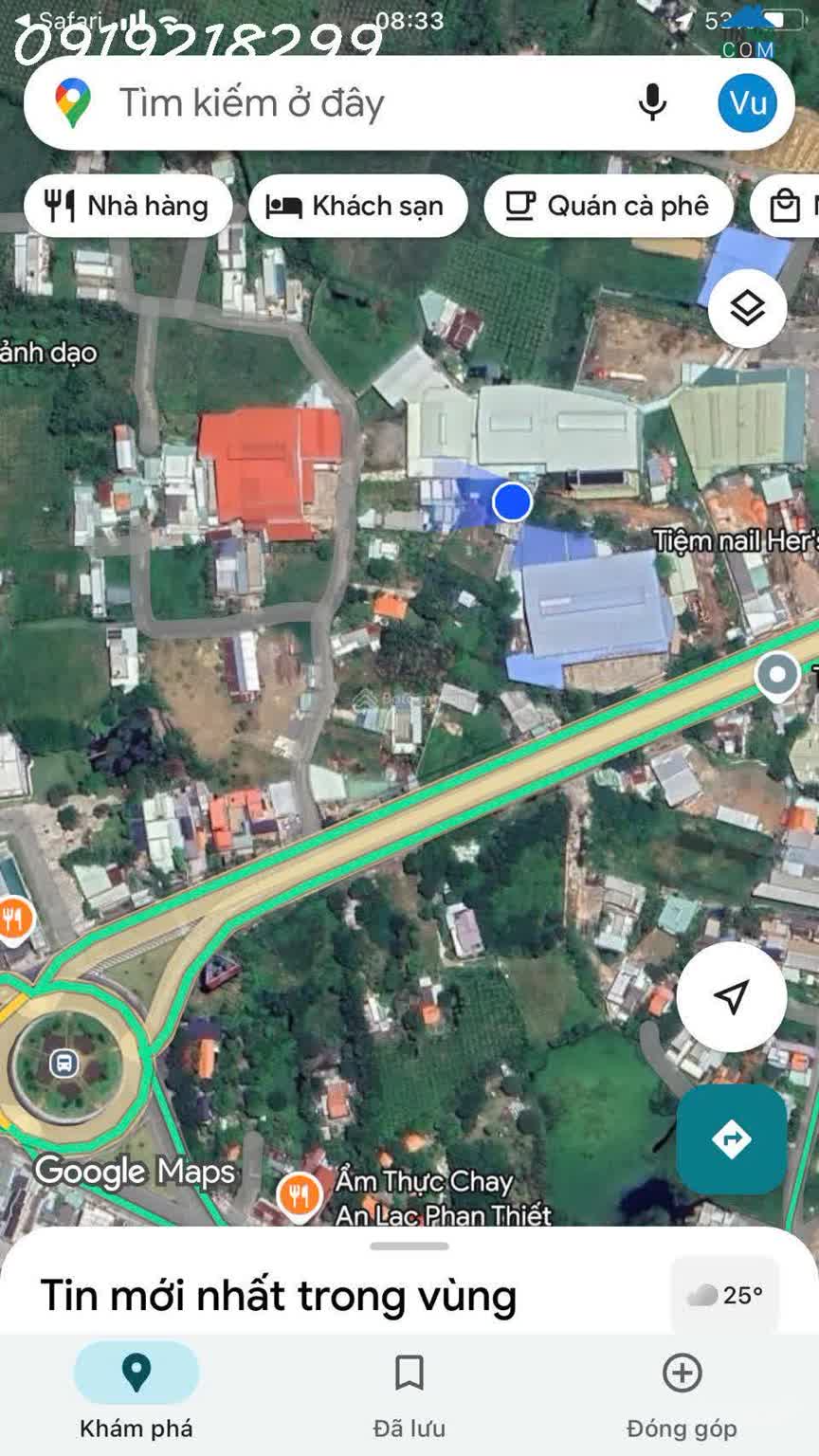Show Quán cà phê nearby
This screenshot has width=819, height=1456.
coord(609,206)
